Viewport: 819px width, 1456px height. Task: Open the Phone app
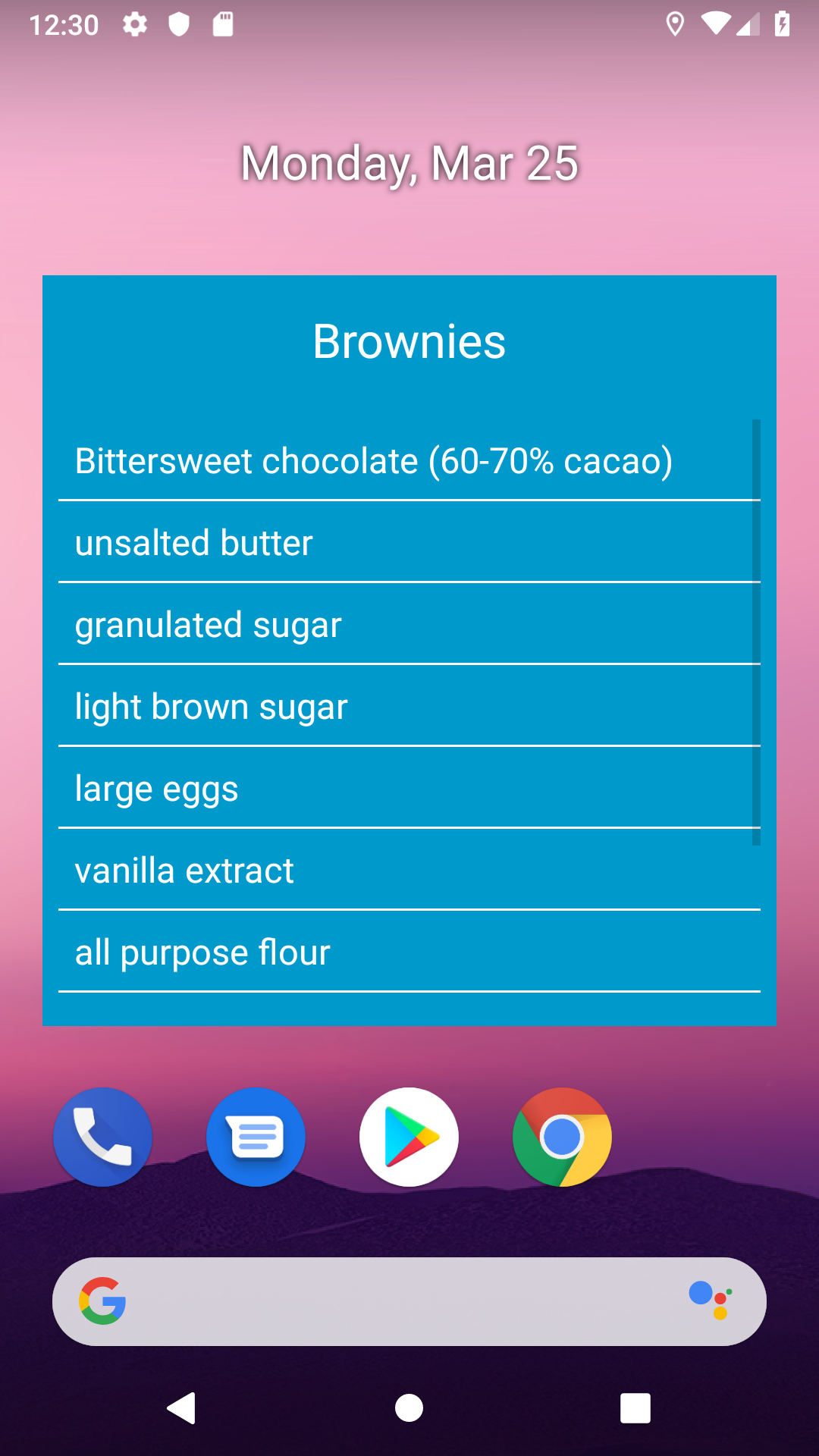point(102,1137)
